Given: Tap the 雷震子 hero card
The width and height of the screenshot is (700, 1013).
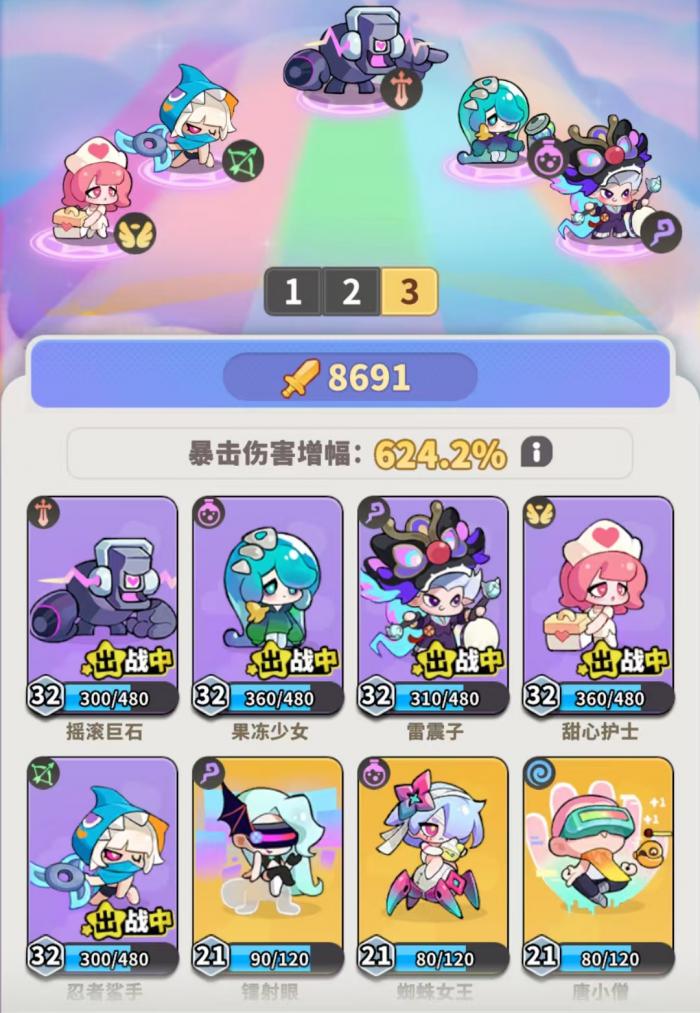Looking at the screenshot, I should (x=433, y=605).
